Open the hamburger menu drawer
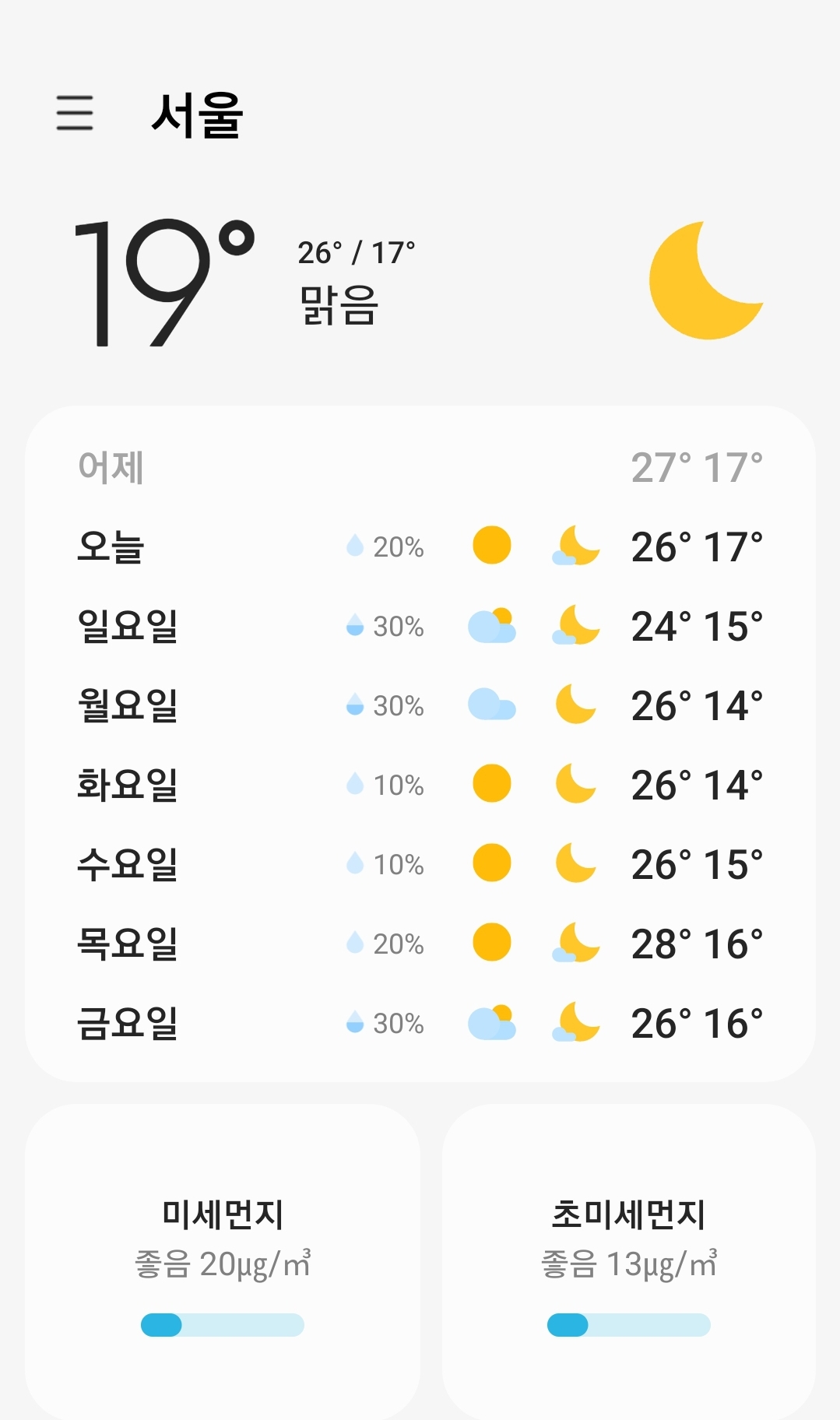The image size is (840, 1420). click(x=75, y=113)
